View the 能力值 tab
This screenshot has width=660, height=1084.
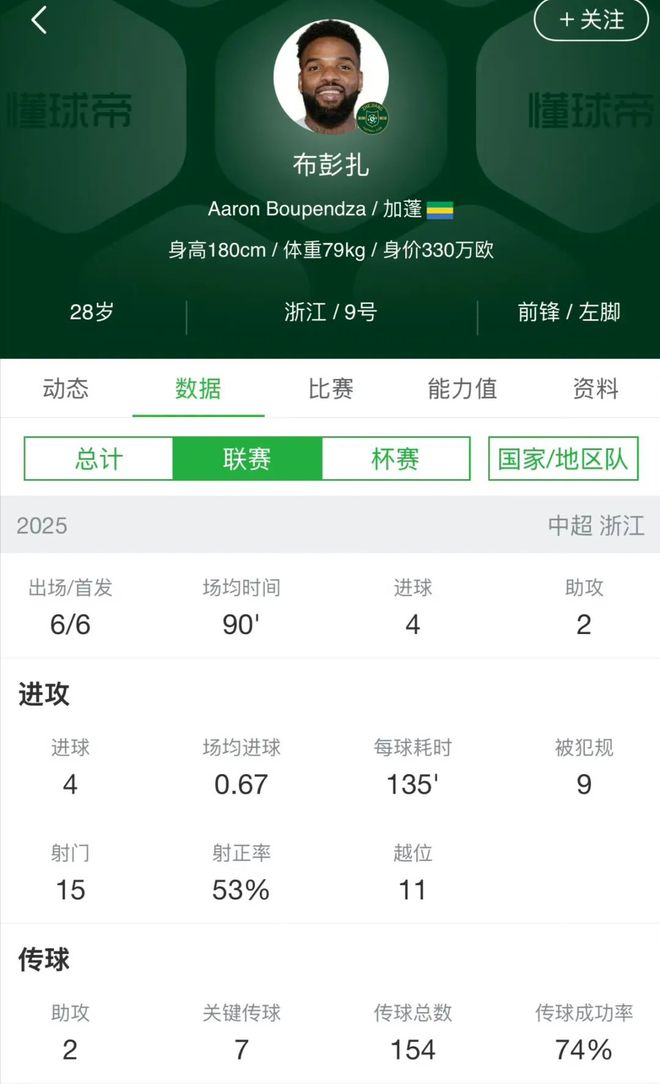point(462,389)
